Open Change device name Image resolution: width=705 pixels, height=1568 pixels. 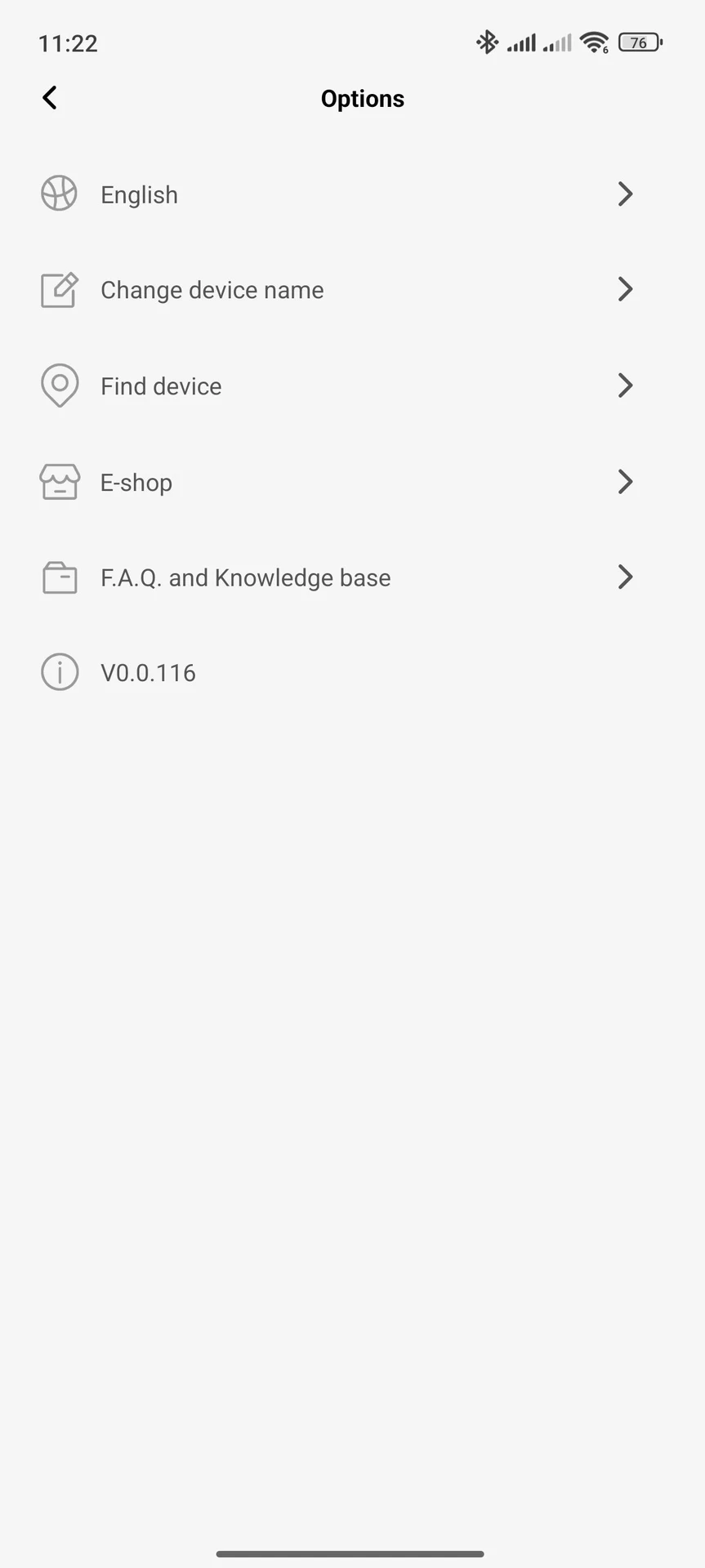click(352, 290)
